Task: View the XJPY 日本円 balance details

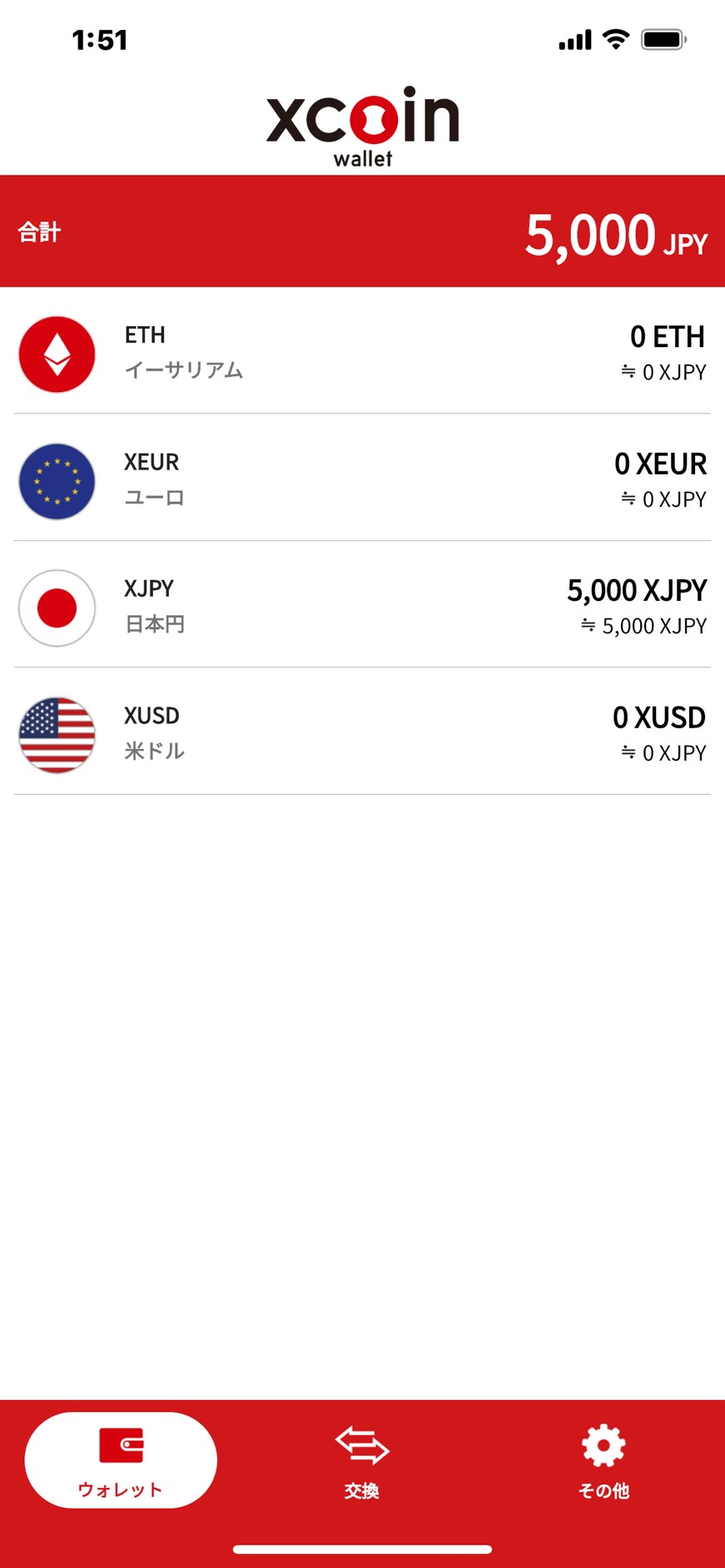Action: 362,607
